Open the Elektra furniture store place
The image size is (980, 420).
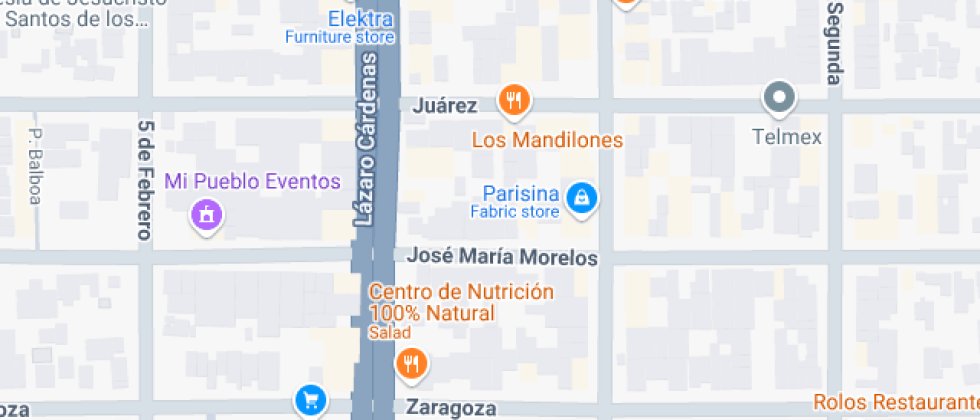353,20
